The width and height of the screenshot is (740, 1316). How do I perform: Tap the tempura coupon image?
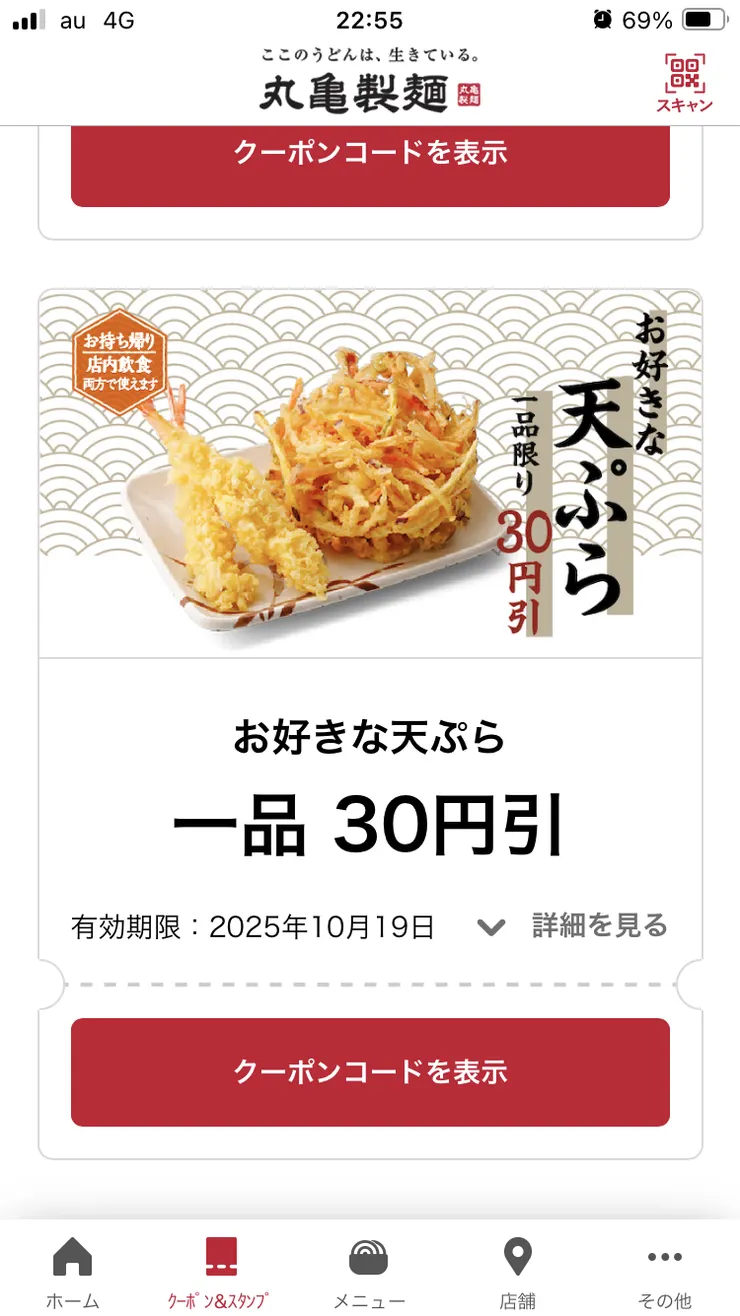coord(369,470)
